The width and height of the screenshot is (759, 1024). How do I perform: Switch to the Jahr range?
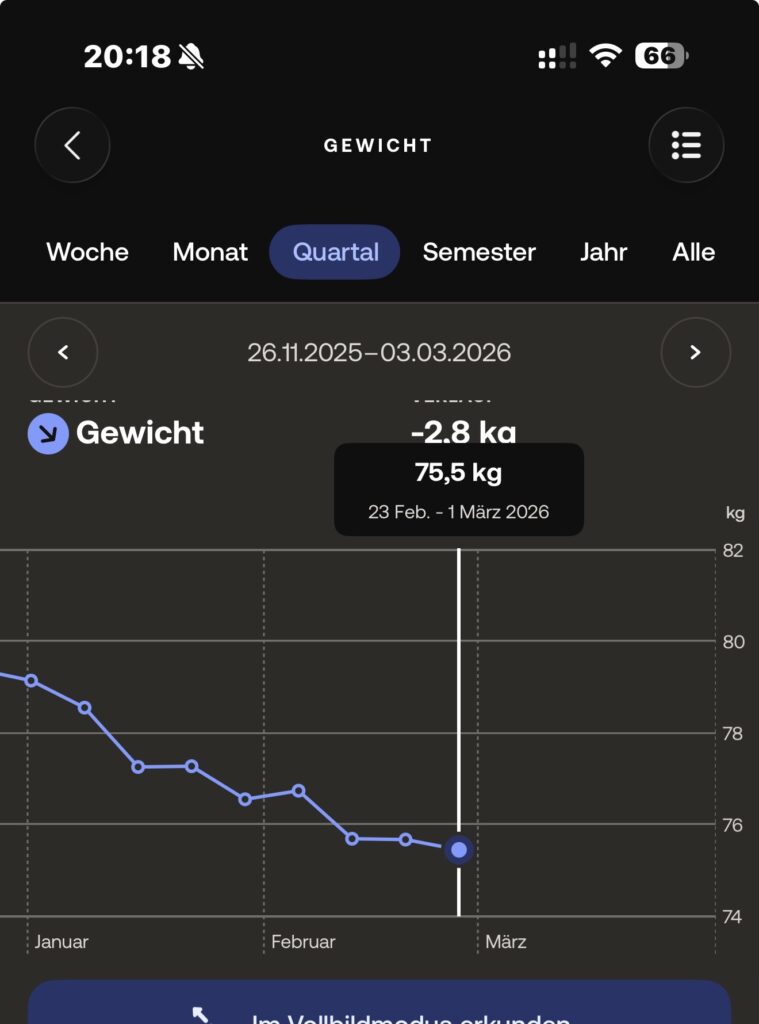[x=603, y=252]
